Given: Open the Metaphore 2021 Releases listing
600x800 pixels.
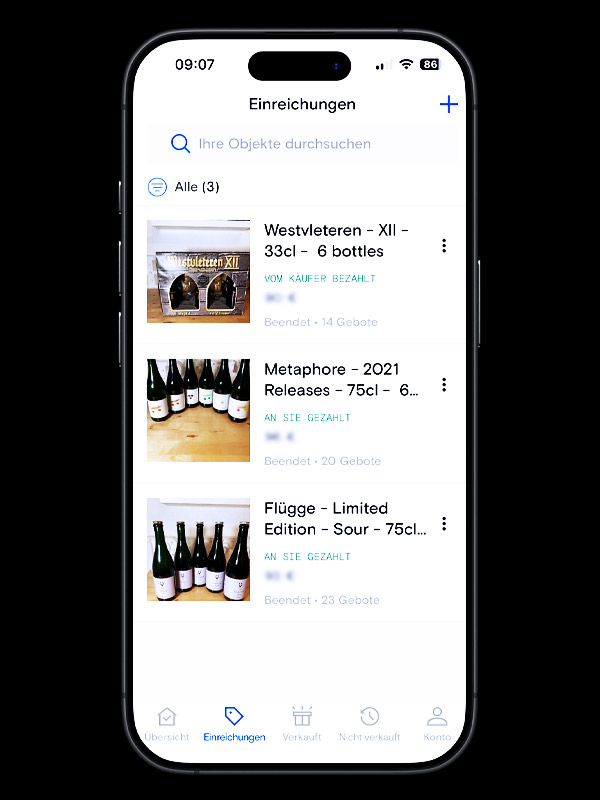Looking at the screenshot, I should pos(335,381).
